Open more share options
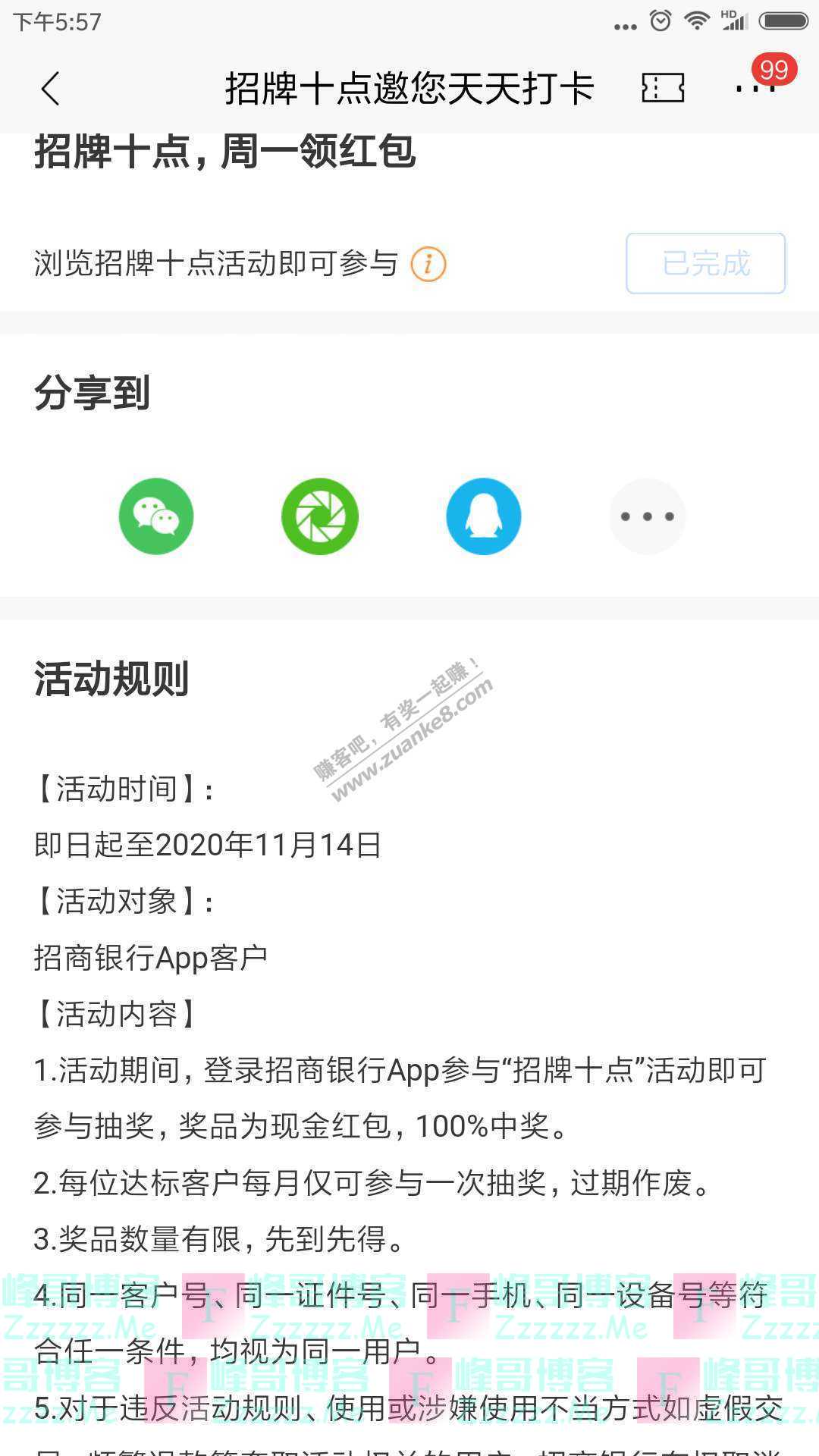Image resolution: width=819 pixels, height=1456 pixels. click(647, 516)
